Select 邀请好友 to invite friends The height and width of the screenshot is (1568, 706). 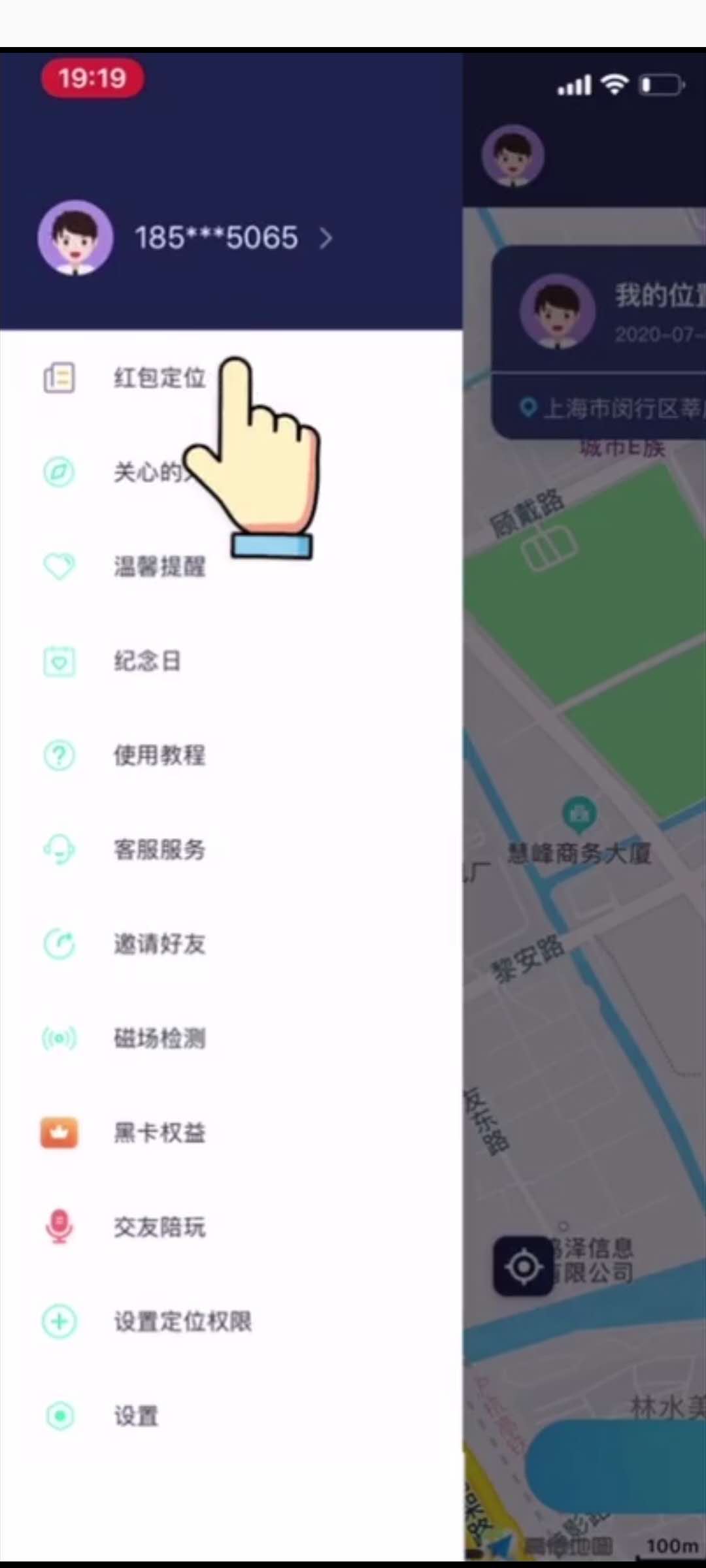(x=159, y=944)
